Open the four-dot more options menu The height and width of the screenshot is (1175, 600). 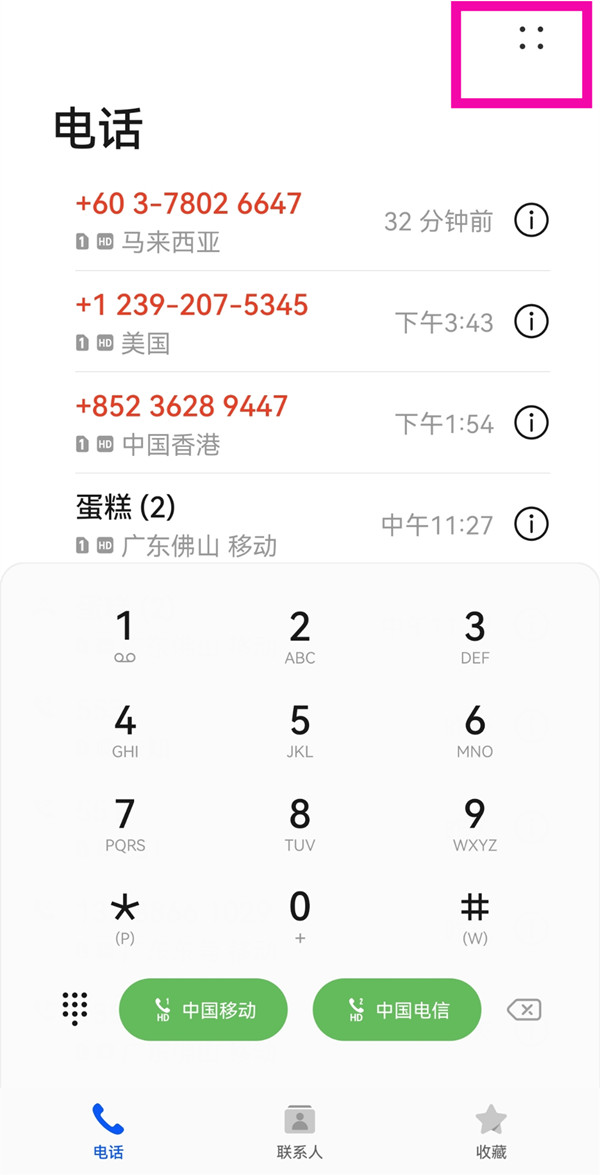point(531,38)
